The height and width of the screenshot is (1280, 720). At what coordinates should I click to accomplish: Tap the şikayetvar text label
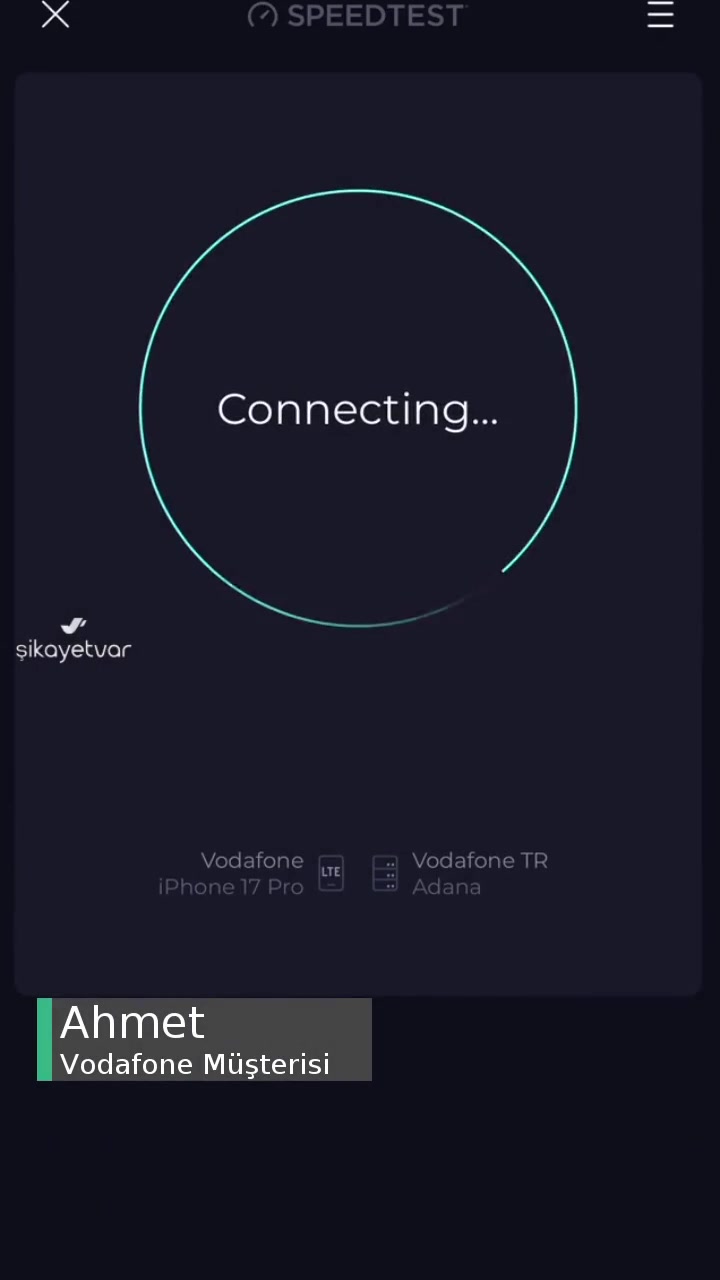[x=73, y=649]
